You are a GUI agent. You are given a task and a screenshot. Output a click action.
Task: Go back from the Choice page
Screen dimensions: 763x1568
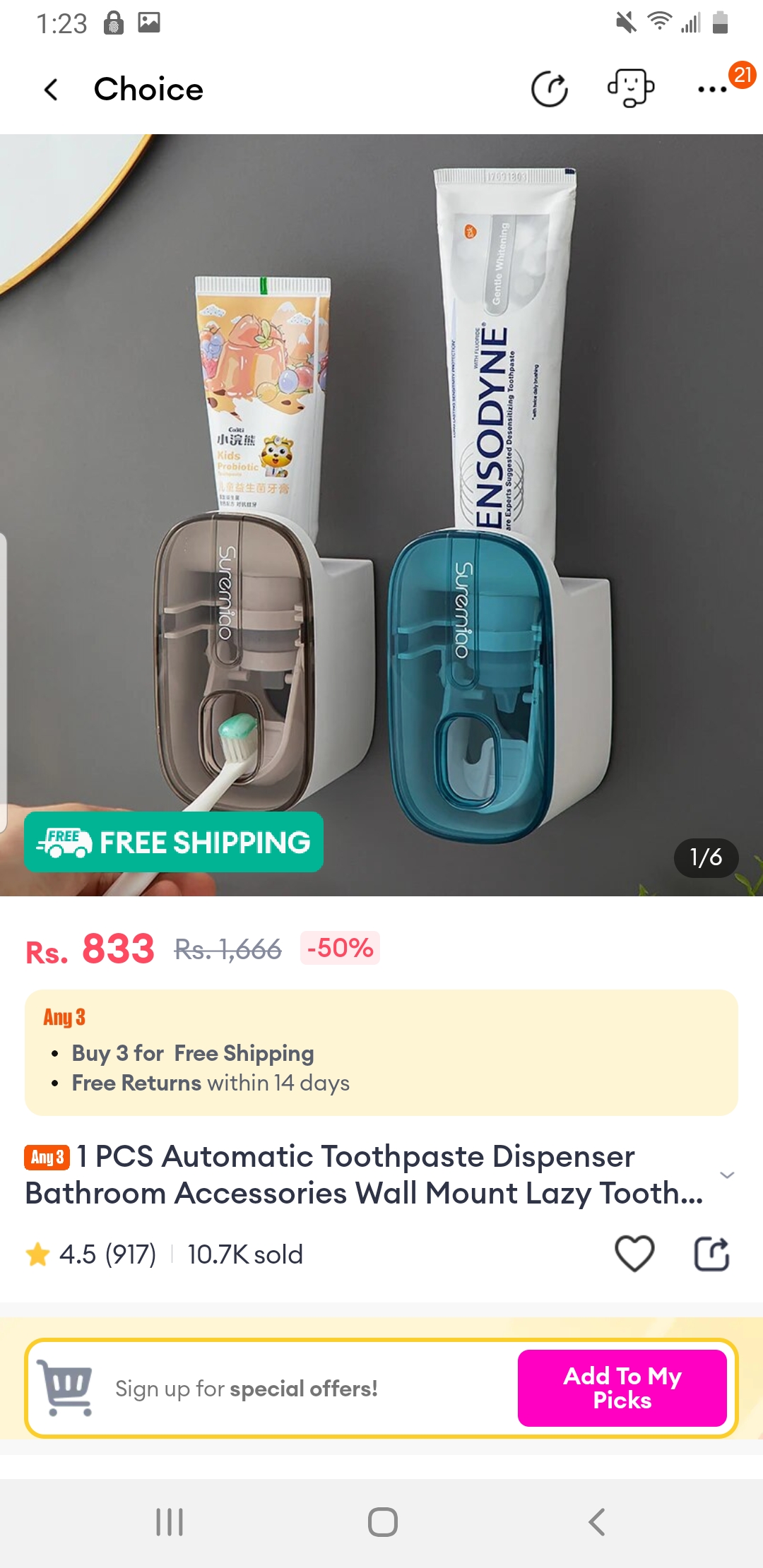tap(51, 90)
